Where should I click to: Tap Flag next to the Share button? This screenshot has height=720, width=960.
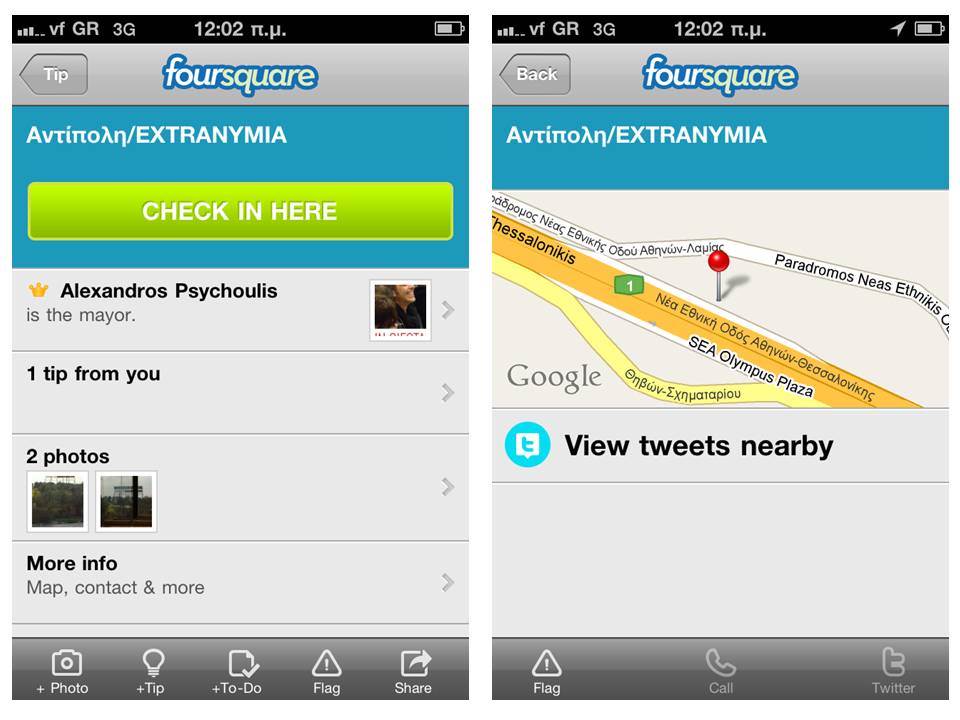[326, 672]
